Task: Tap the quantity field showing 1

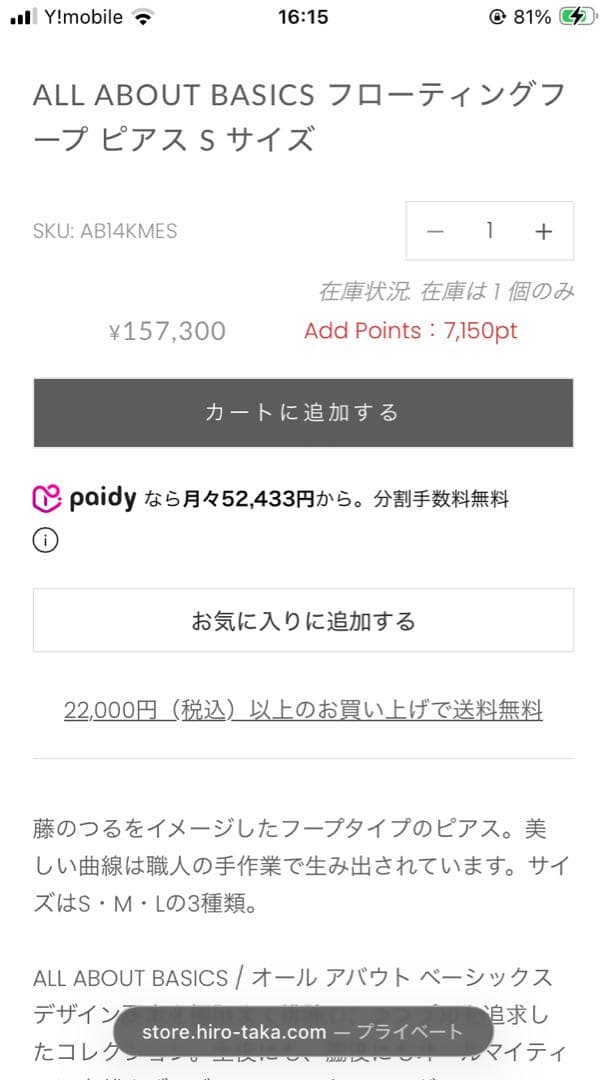Action: pos(490,231)
